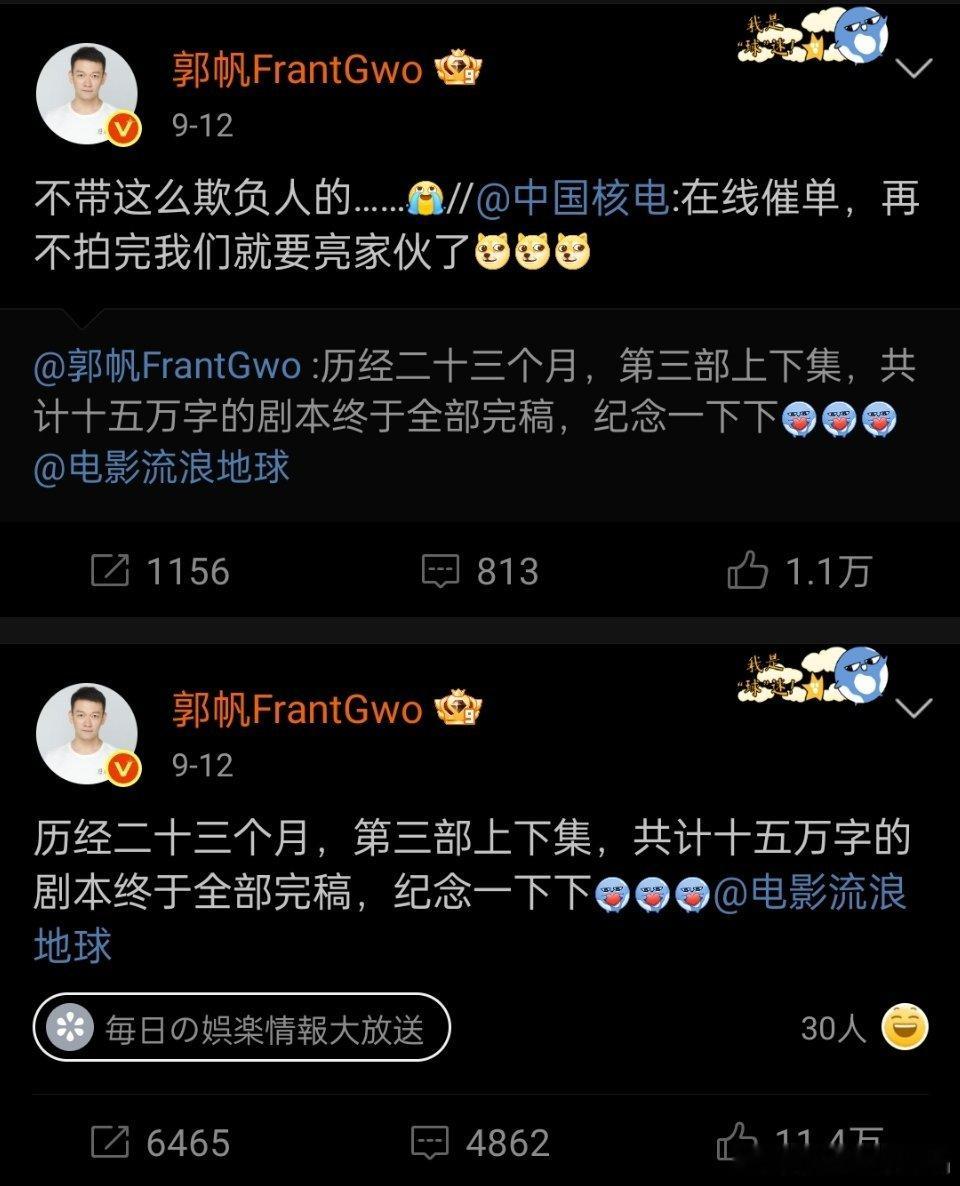Expand the first post's options chevron
This screenshot has width=960, height=1186.
[913, 69]
